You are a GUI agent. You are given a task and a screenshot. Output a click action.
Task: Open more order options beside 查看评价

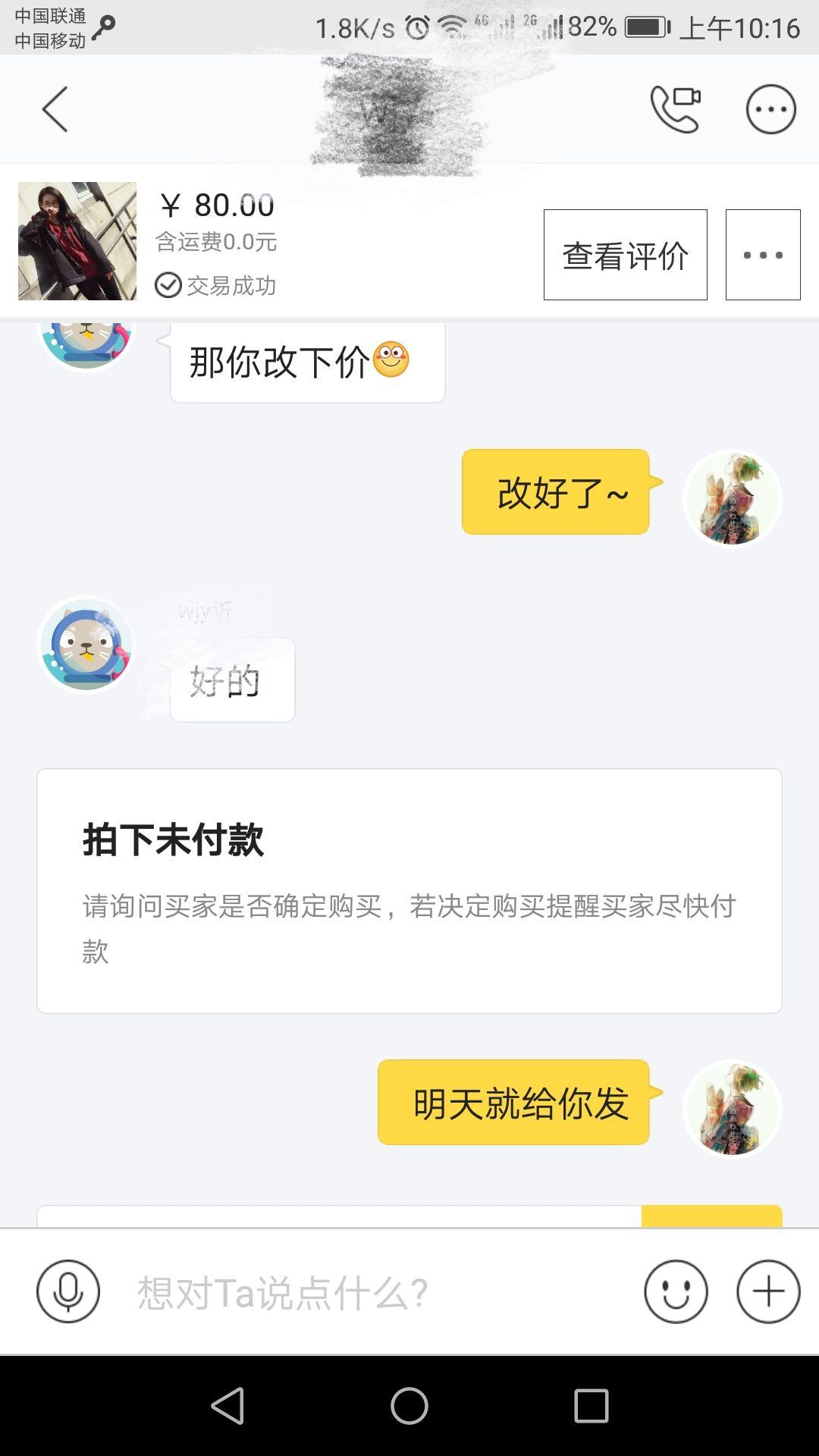coord(762,255)
